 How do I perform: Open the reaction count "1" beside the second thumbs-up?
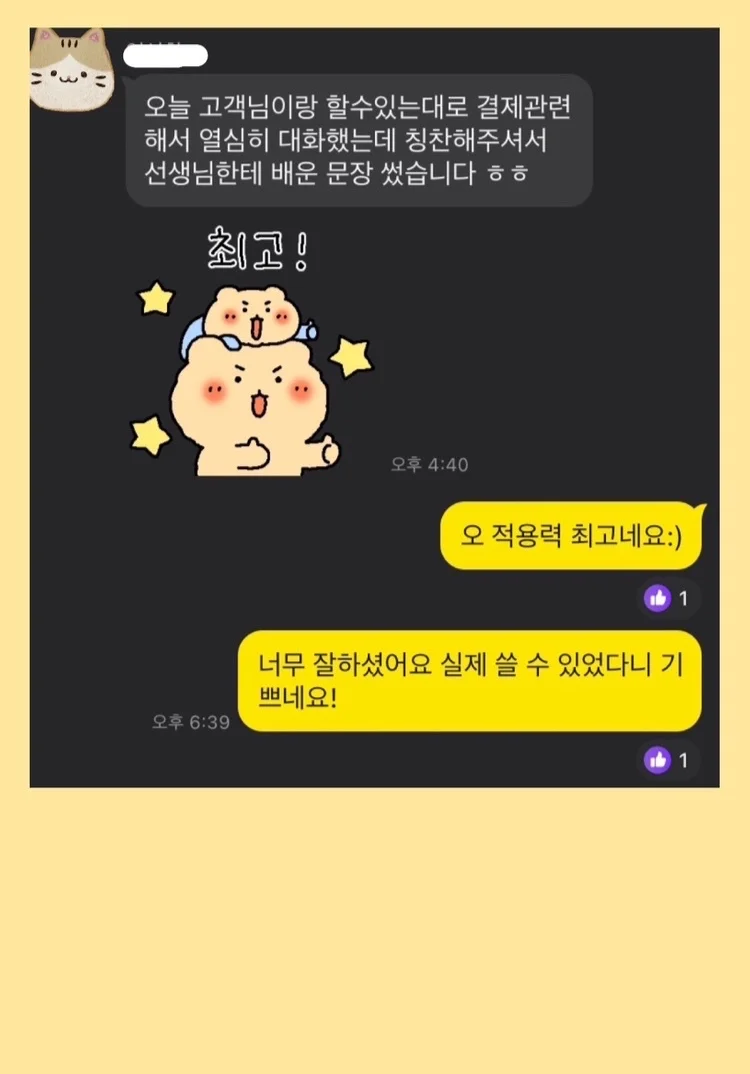tap(682, 760)
